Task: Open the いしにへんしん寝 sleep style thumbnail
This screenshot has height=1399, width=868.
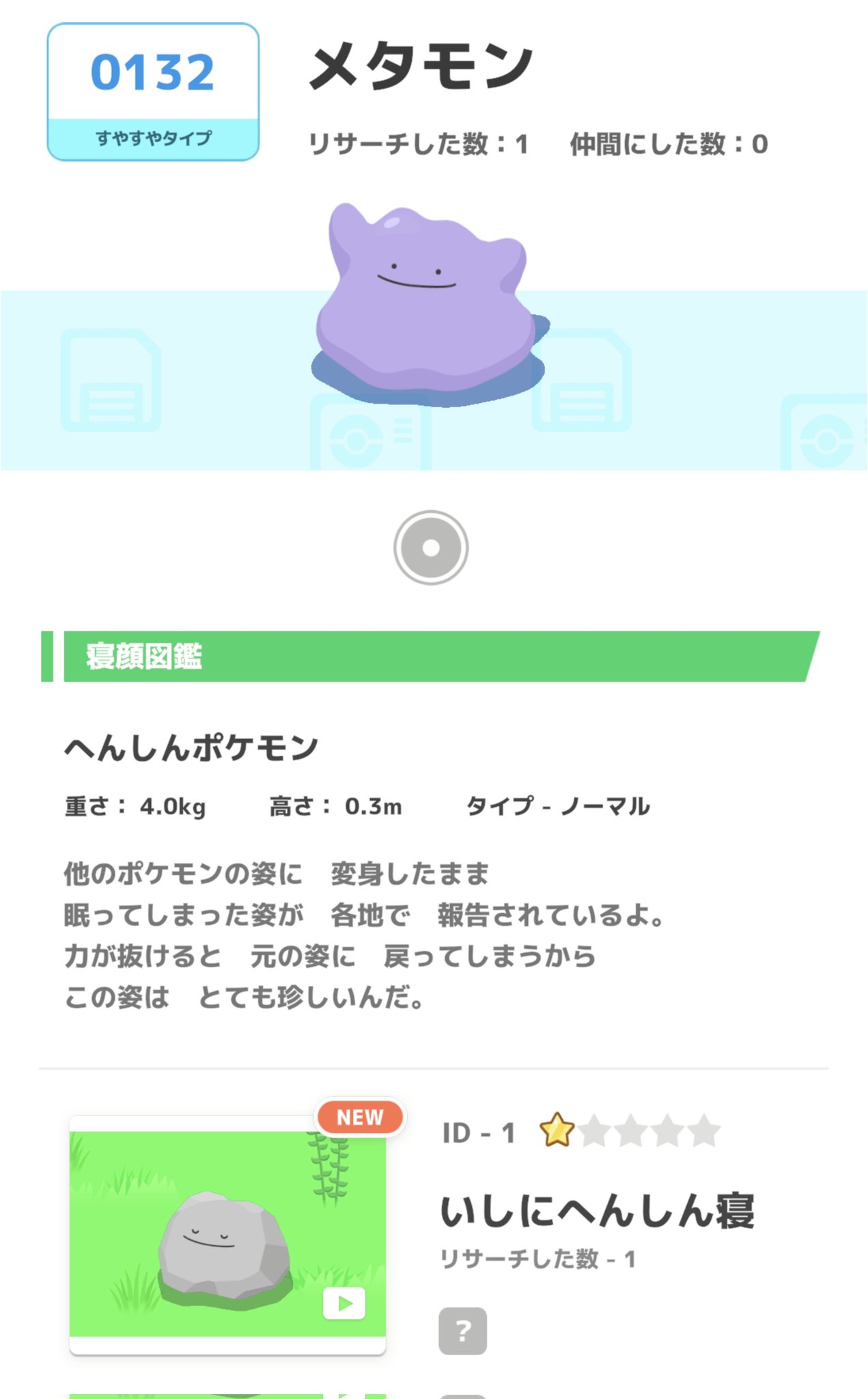Action: (x=227, y=1233)
